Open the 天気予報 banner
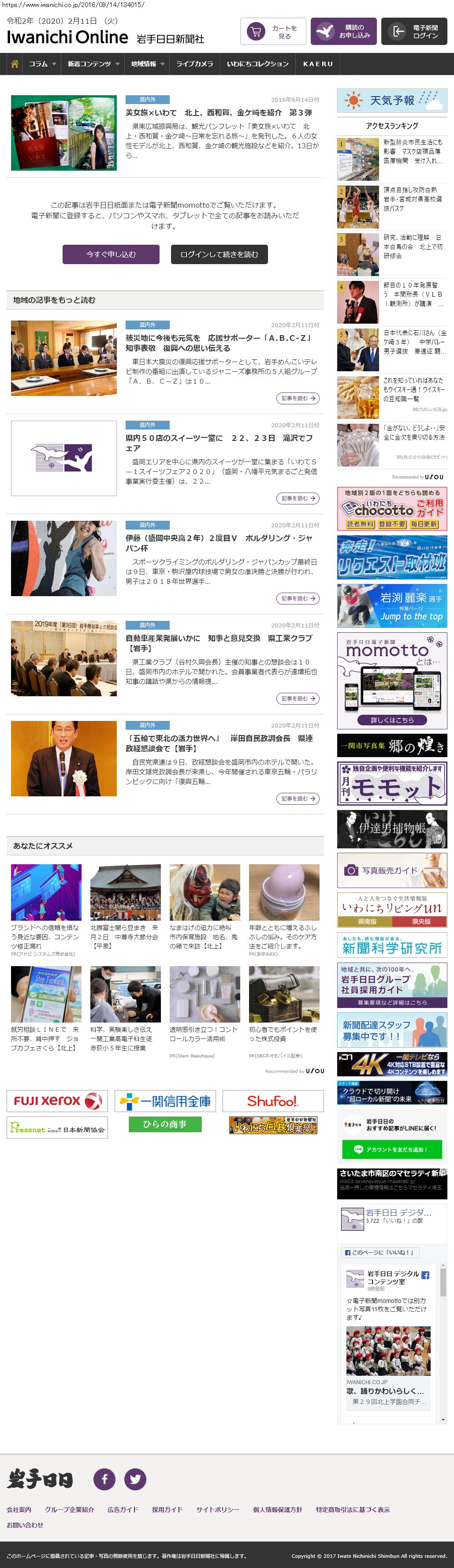Viewport: 454px width, 1568px height. (392, 101)
